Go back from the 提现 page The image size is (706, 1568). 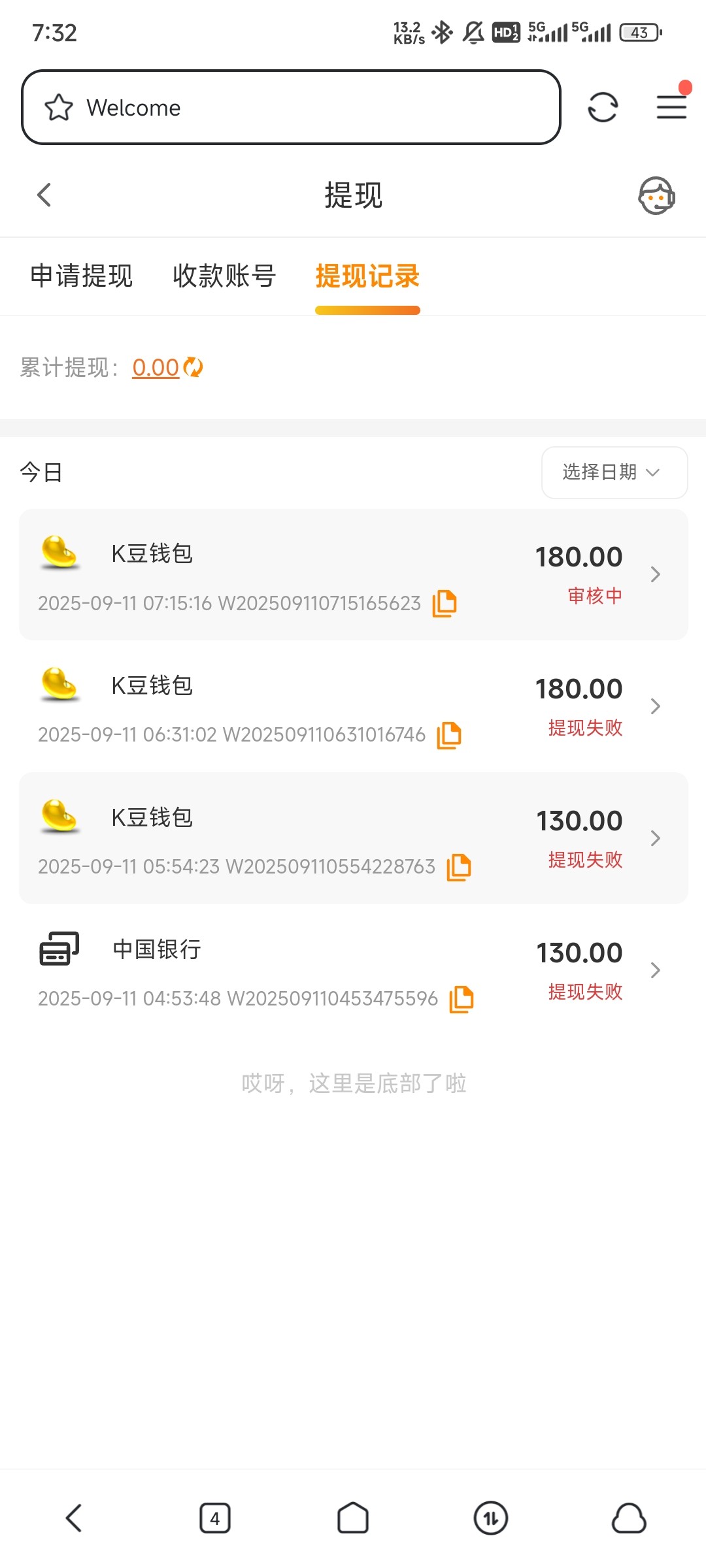click(x=44, y=195)
